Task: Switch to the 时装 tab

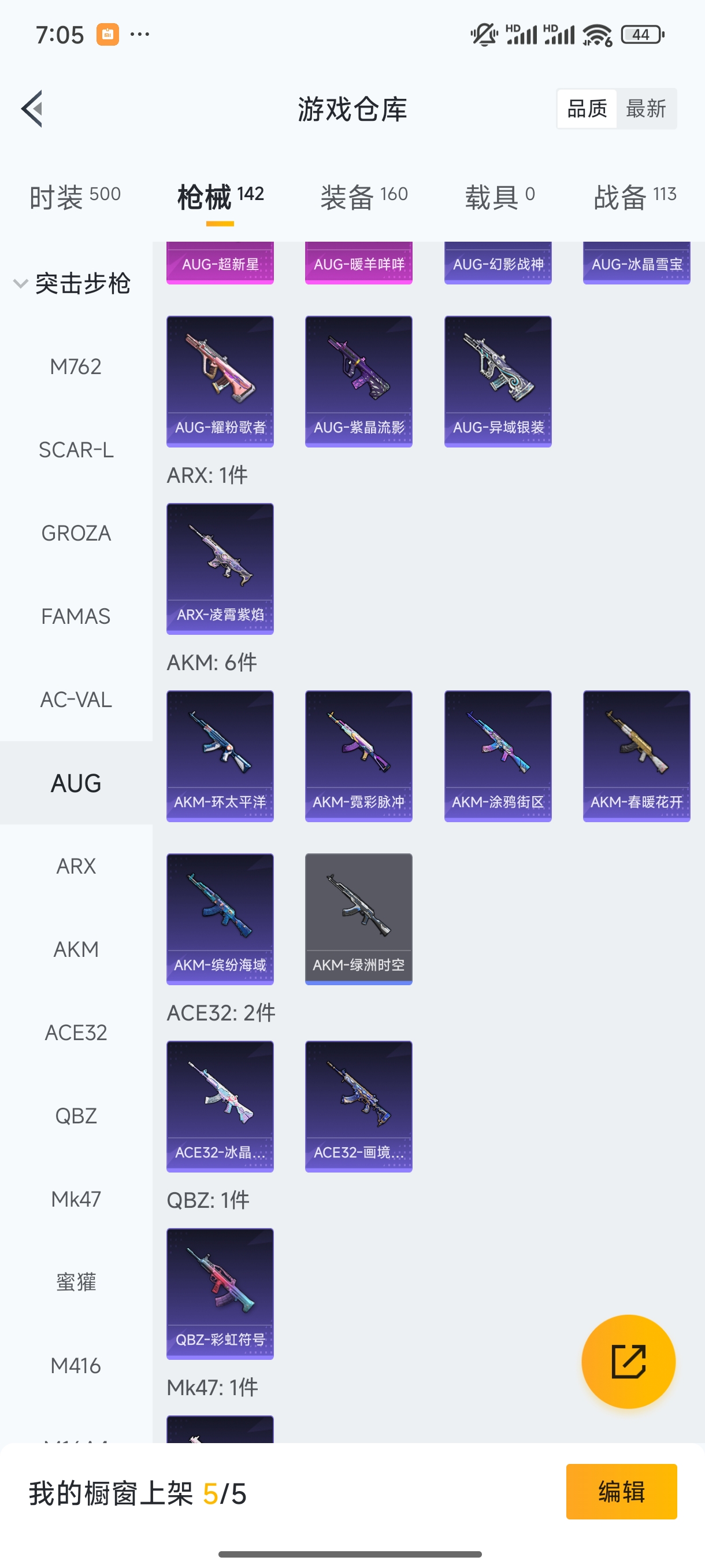Action: pos(75,197)
